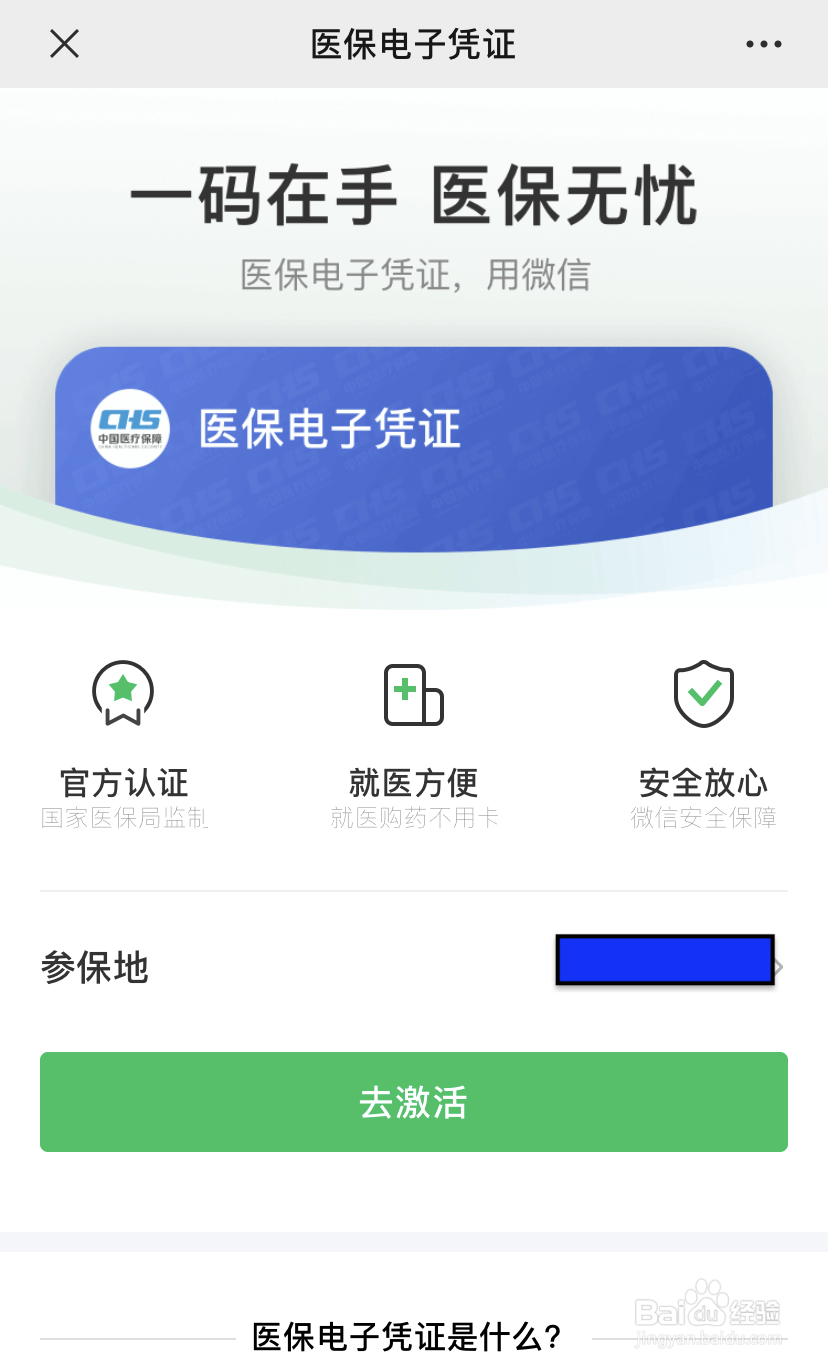
Task: Click the 医保电子凭证 blue voucher card
Action: pyautogui.click(x=414, y=430)
